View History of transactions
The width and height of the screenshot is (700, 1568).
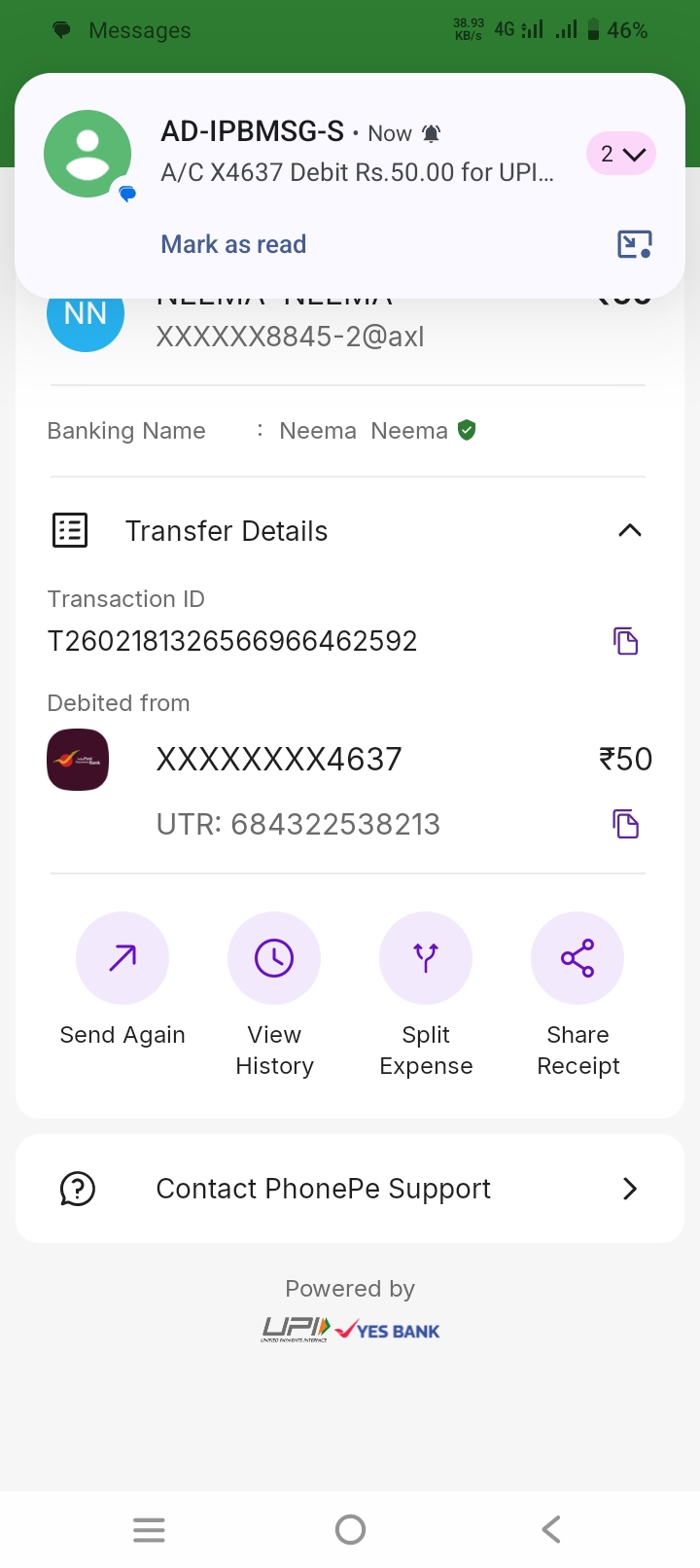(274, 959)
